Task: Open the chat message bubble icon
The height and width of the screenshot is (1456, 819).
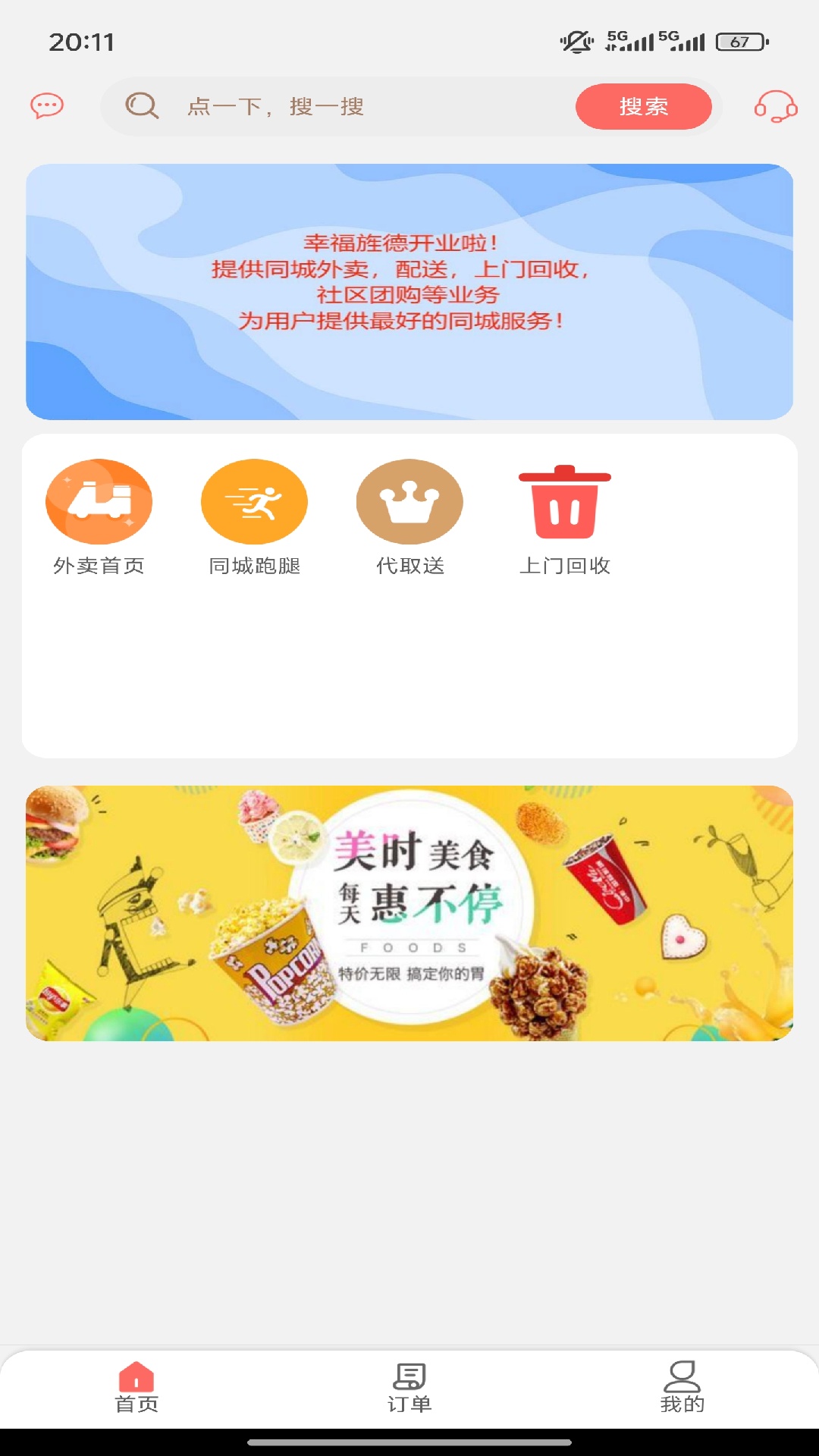Action: tap(47, 107)
